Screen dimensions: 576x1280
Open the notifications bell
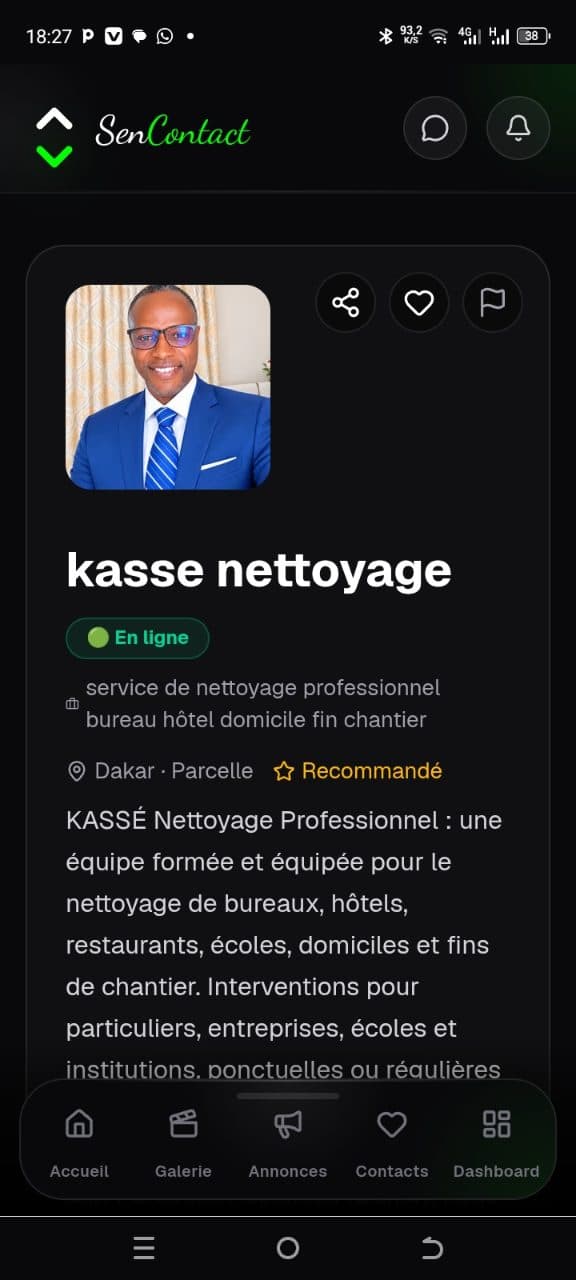point(518,128)
